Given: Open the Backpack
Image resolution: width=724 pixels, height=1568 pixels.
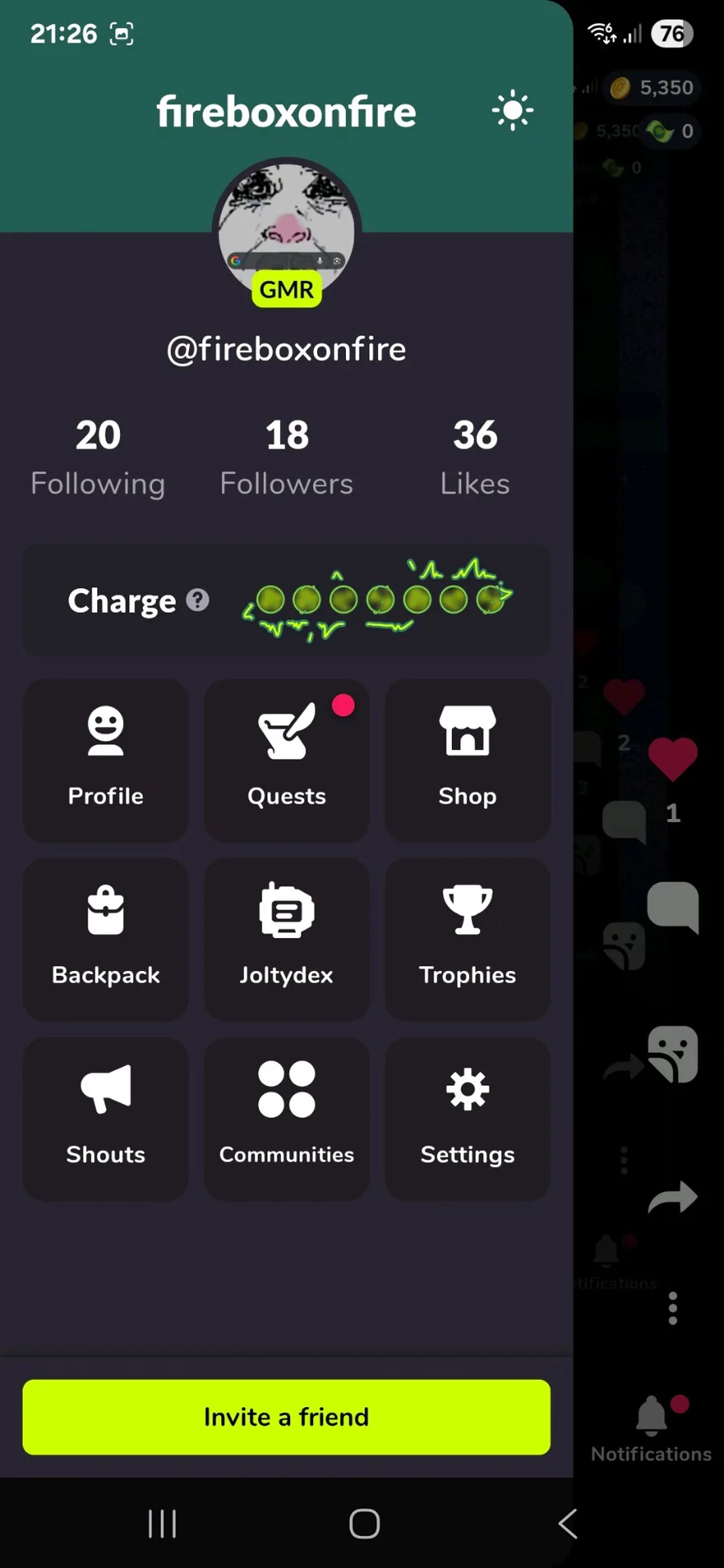Looking at the screenshot, I should 105,939.
